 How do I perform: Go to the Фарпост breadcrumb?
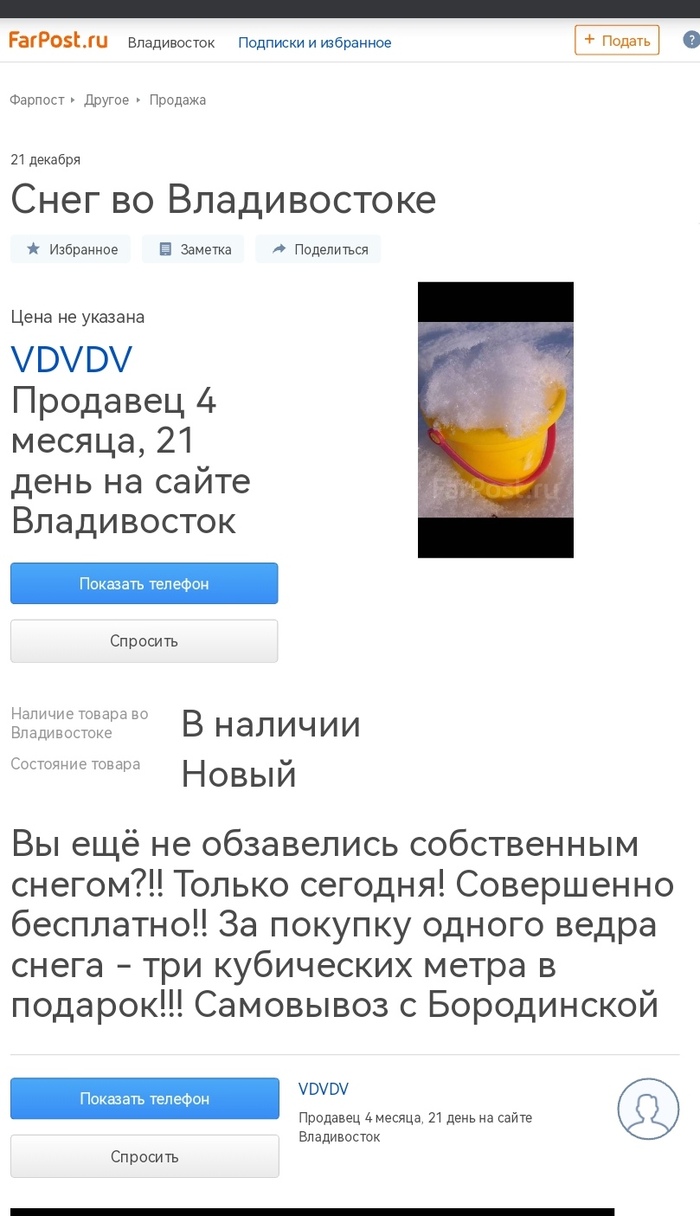[x=37, y=100]
